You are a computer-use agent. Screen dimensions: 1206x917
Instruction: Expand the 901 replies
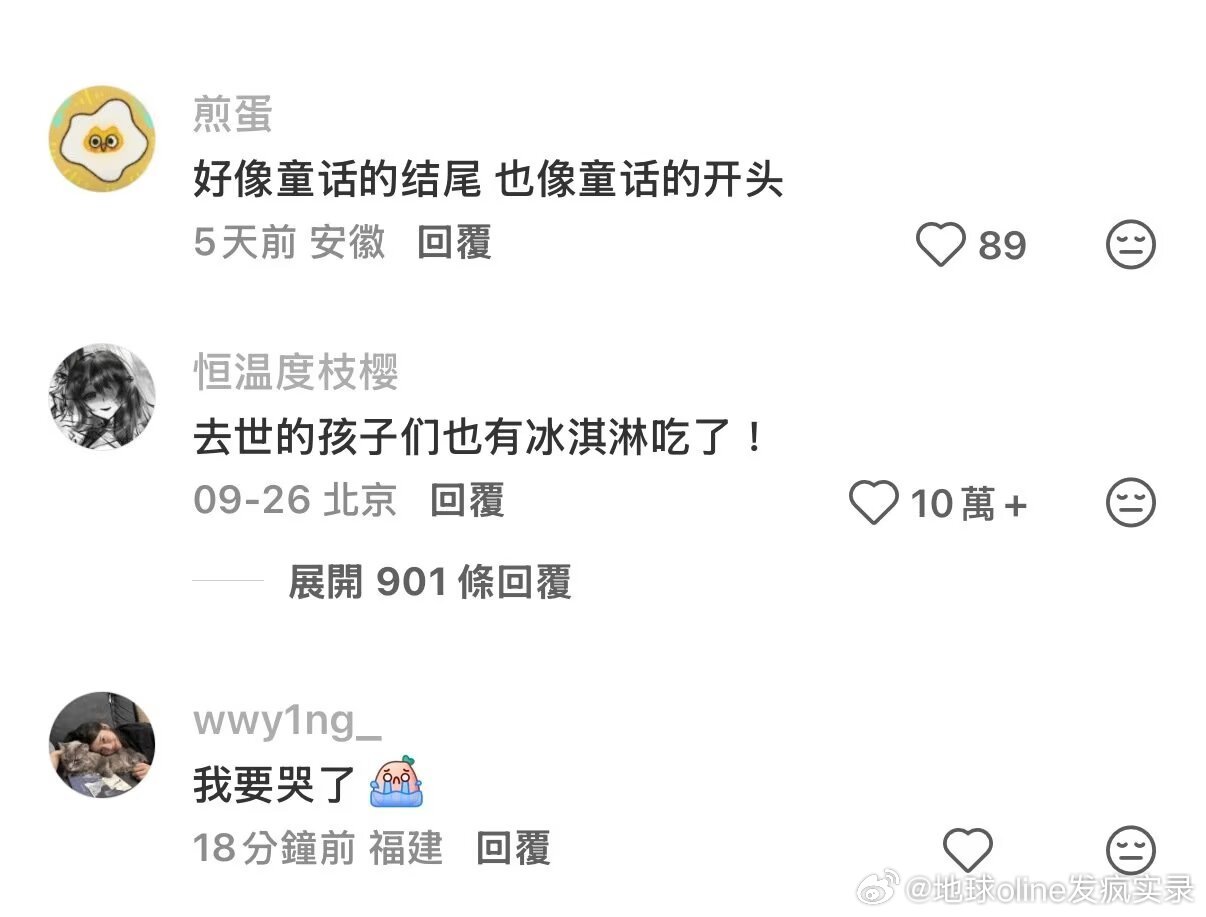pyautogui.click(x=428, y=581)
